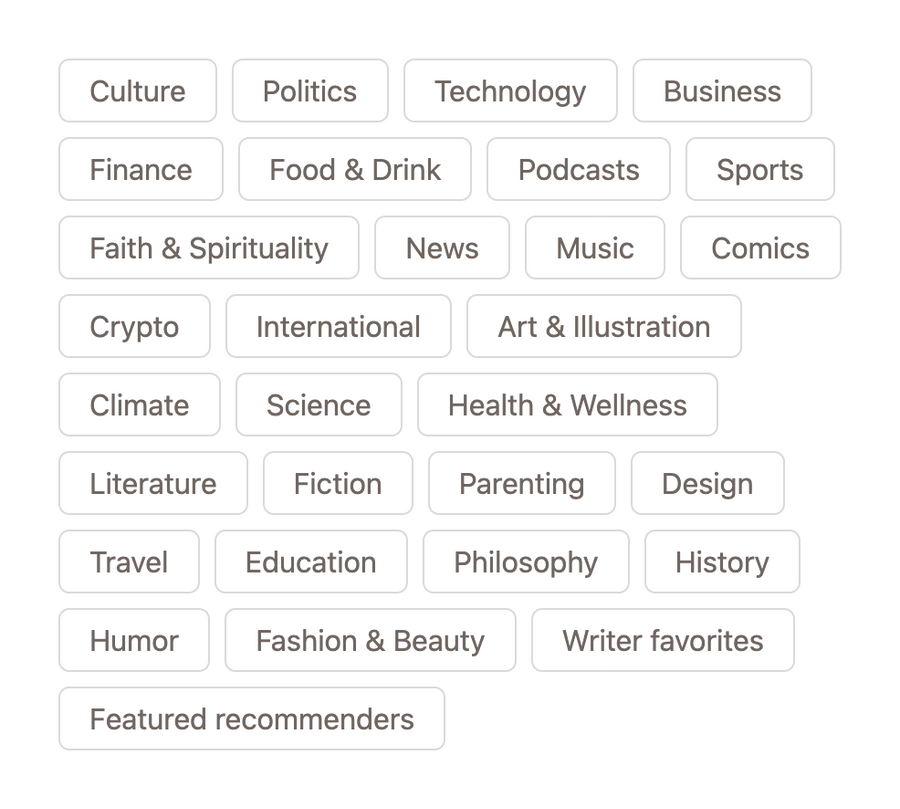The height and width of the screenshot is (809, 900).
Task: Open the Politics category
Action: [x=310, y=91]
